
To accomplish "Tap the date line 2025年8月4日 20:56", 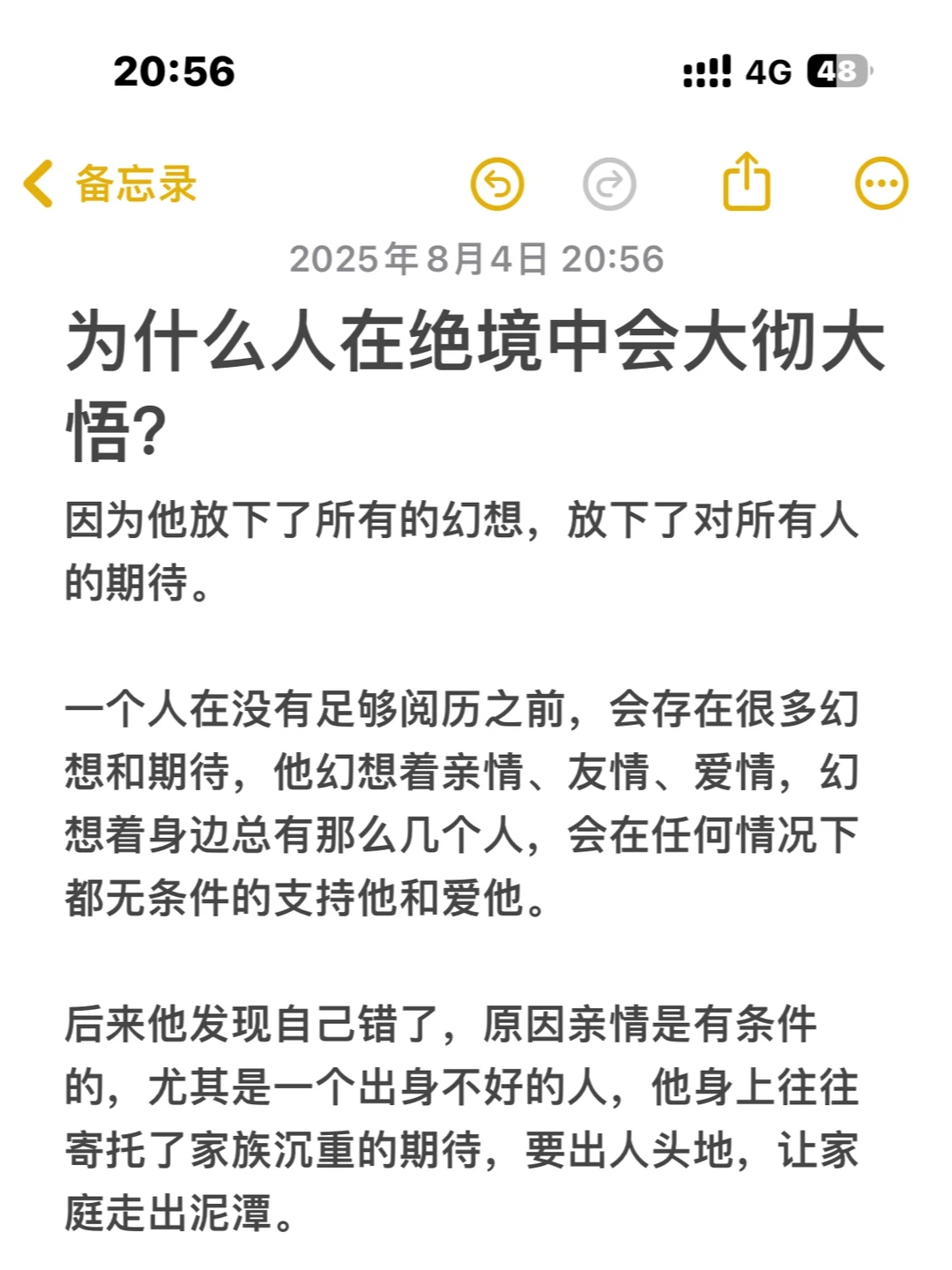I will coord(476,259).
